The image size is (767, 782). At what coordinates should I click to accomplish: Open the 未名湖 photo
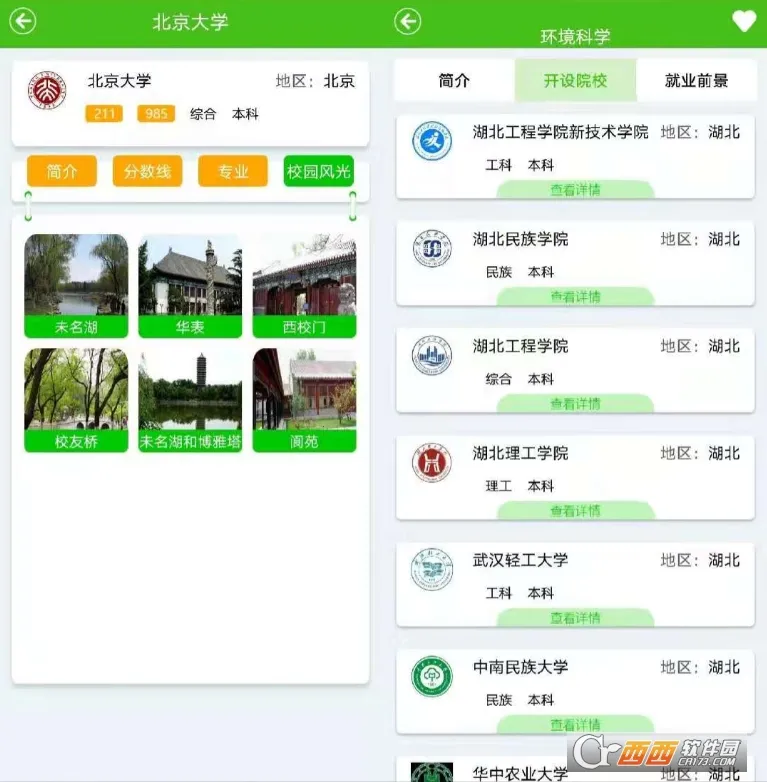(76, 285)
